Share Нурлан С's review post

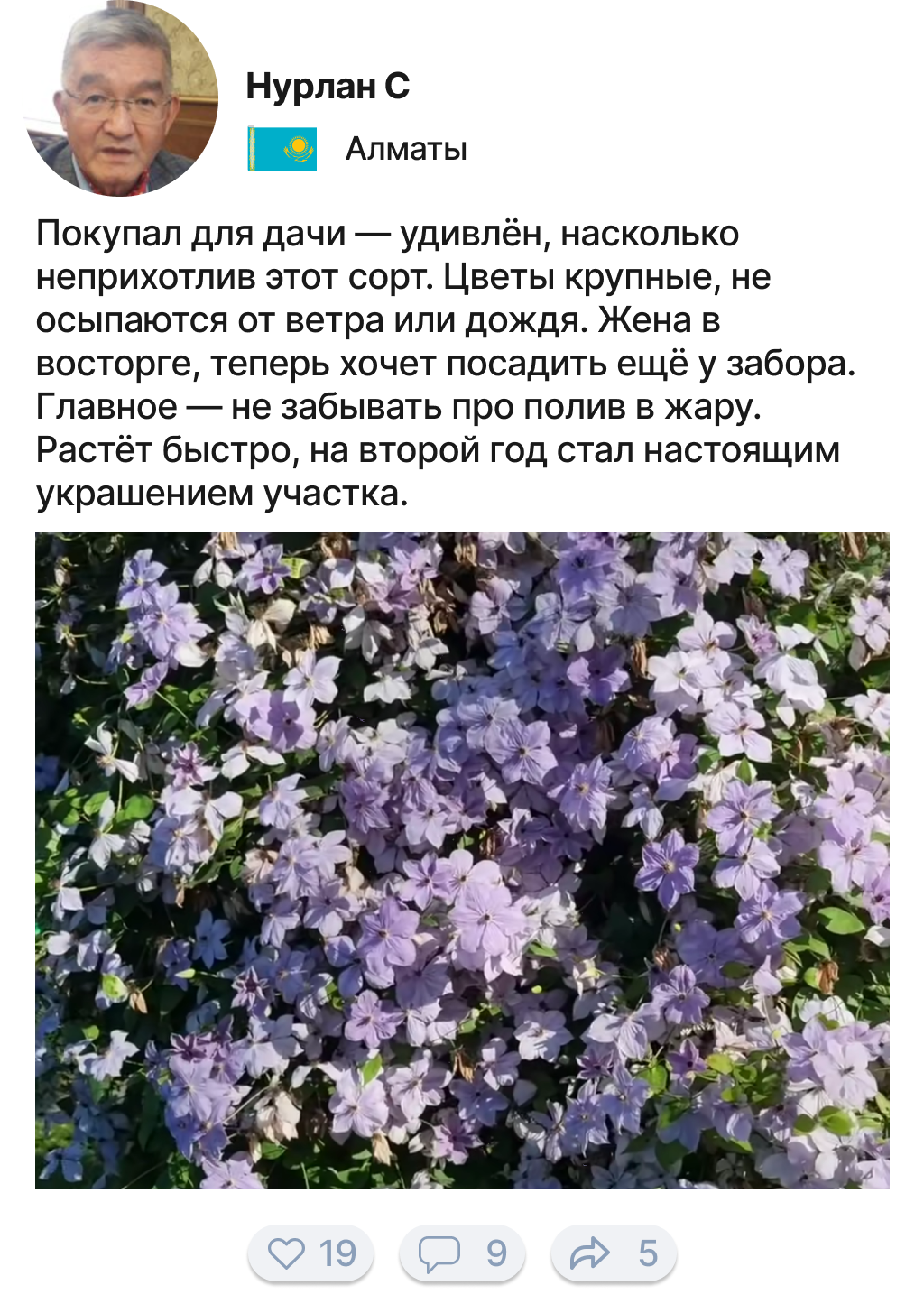pos(613,1253)
